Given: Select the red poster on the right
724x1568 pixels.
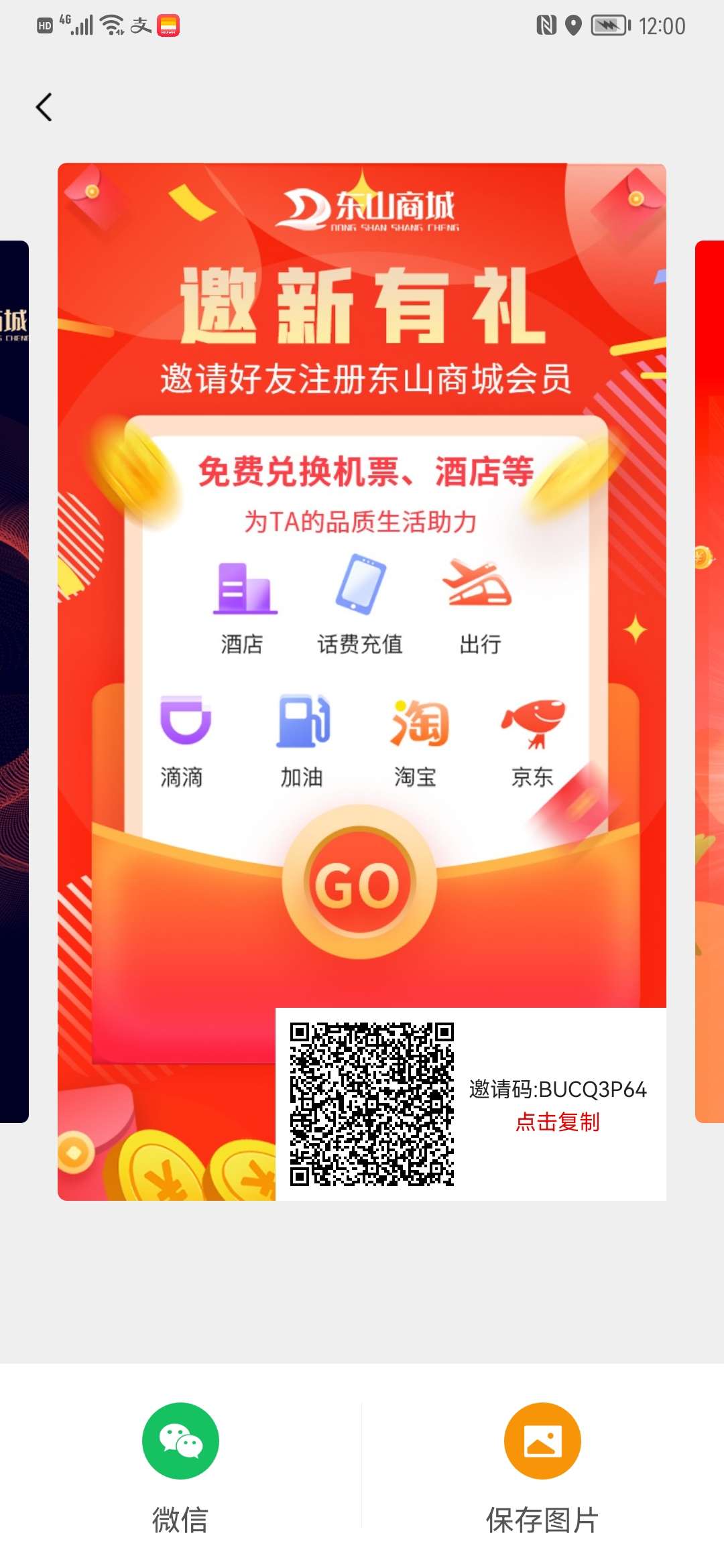Looking at the screenshot, I should tap(710, 680).
